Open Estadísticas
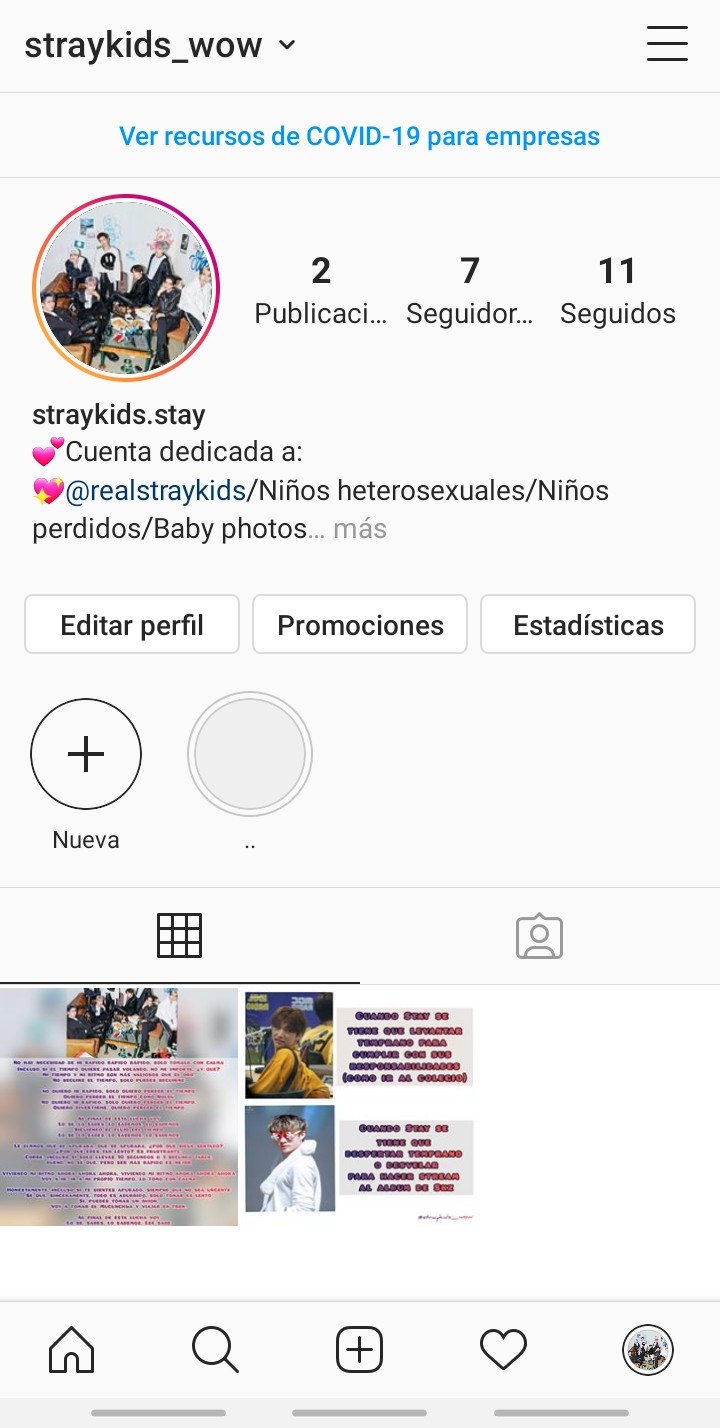The image size is (720, 1428). coord(588,625)
